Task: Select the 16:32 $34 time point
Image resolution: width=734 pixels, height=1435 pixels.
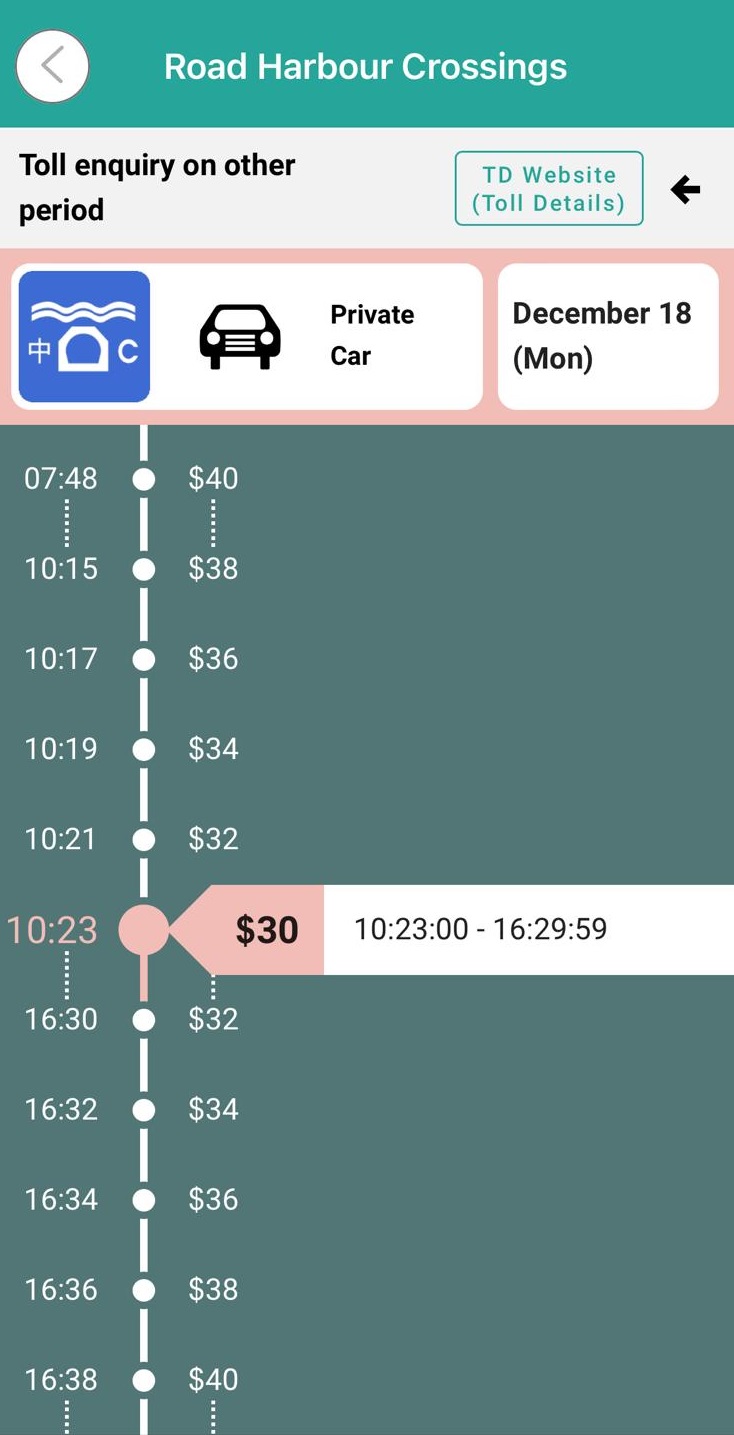Action: pyautogui.click(x=144, y=1109)
